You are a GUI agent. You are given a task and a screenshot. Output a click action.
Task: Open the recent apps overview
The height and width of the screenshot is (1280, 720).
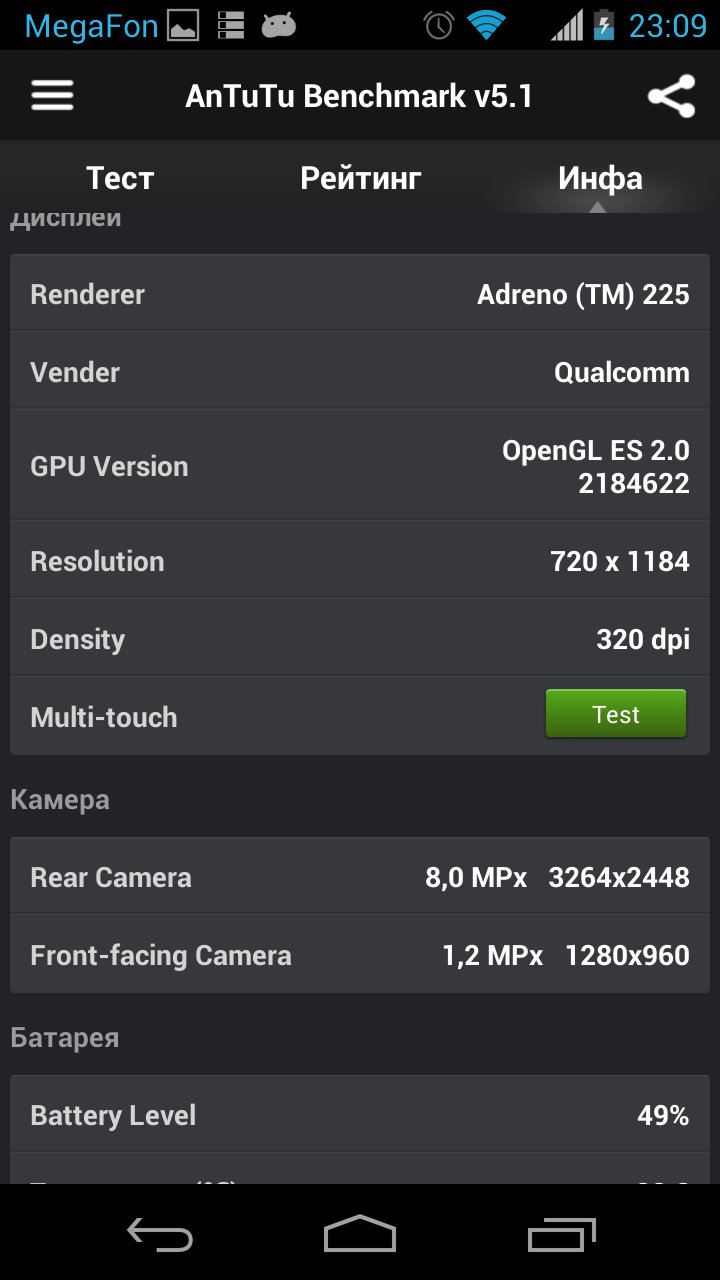point(562,1234)
